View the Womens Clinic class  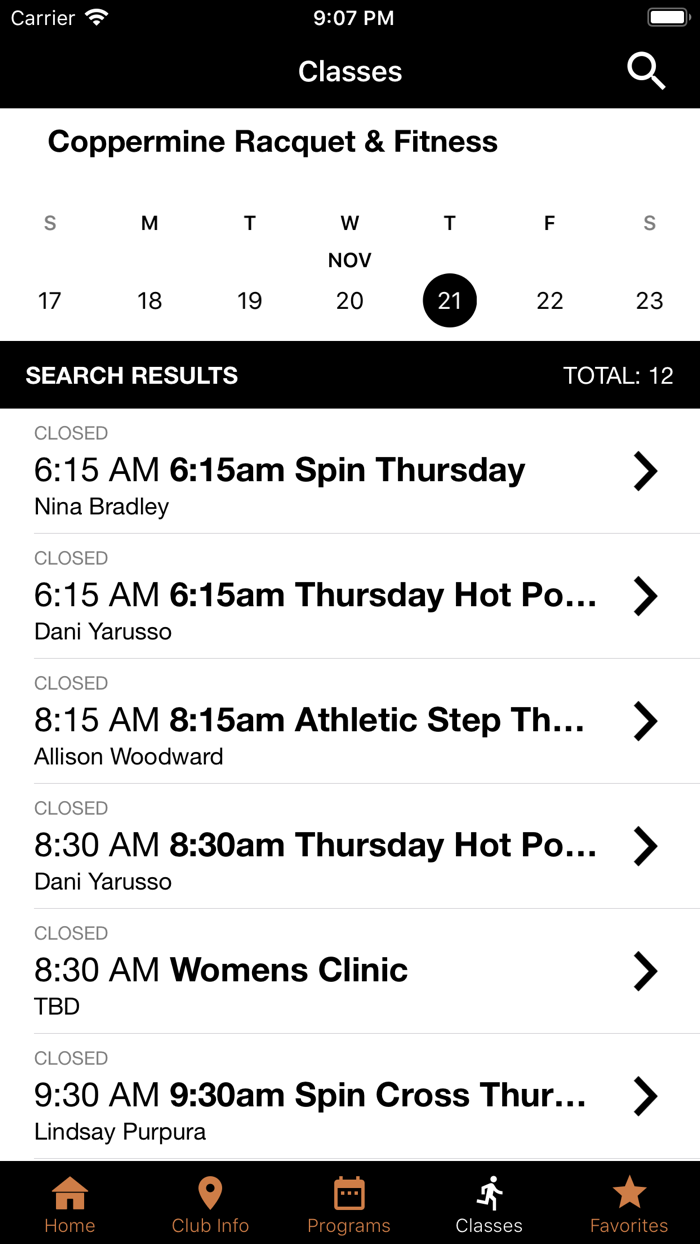pos(350,971)
